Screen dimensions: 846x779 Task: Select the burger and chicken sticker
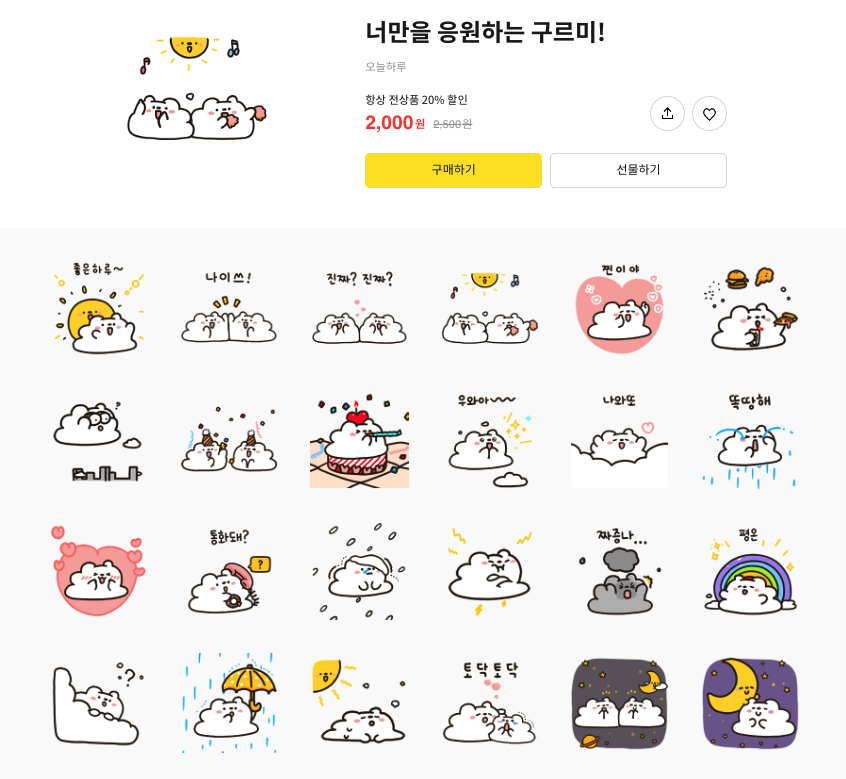(749, 309)
